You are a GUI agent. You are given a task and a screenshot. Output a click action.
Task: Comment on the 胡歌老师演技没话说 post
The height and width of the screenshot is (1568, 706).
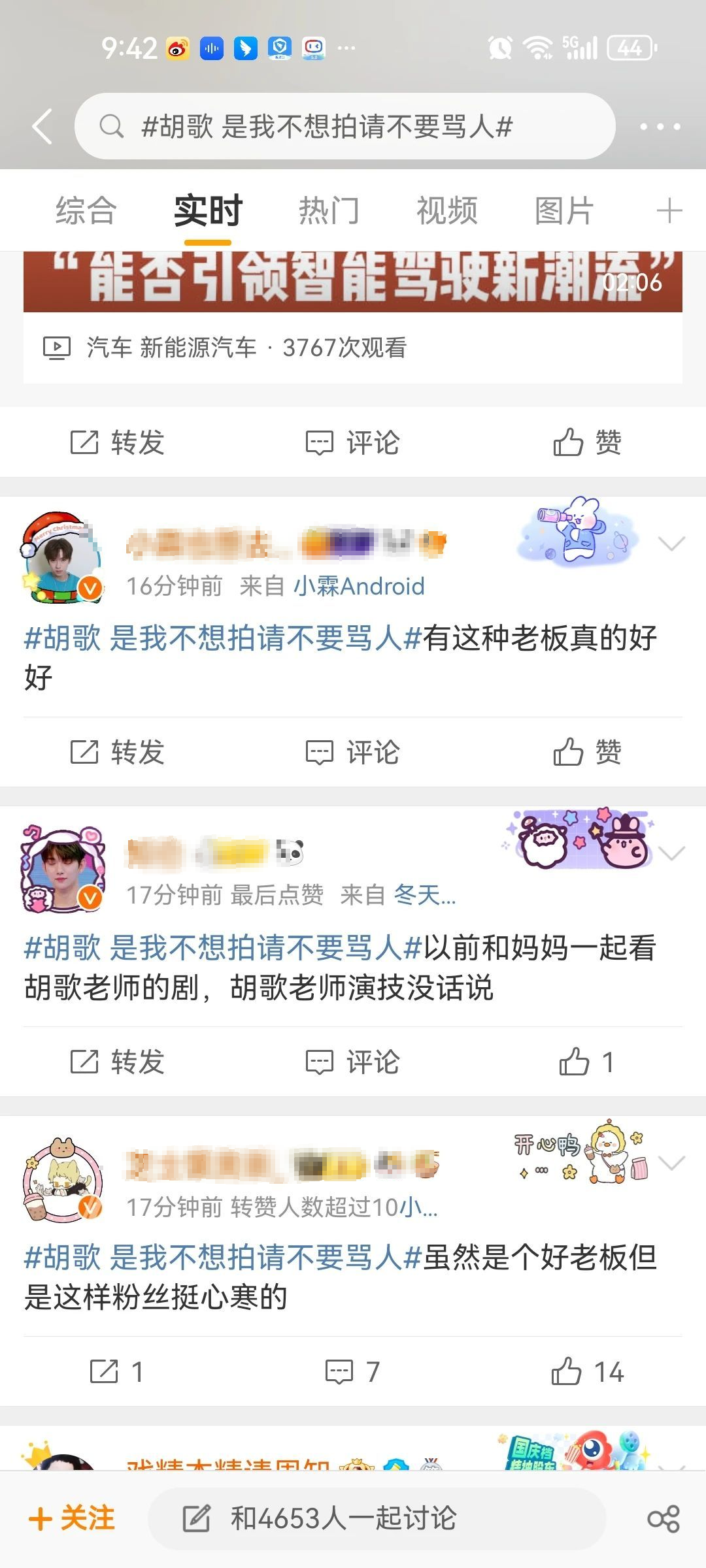(x=353, y=1062)
